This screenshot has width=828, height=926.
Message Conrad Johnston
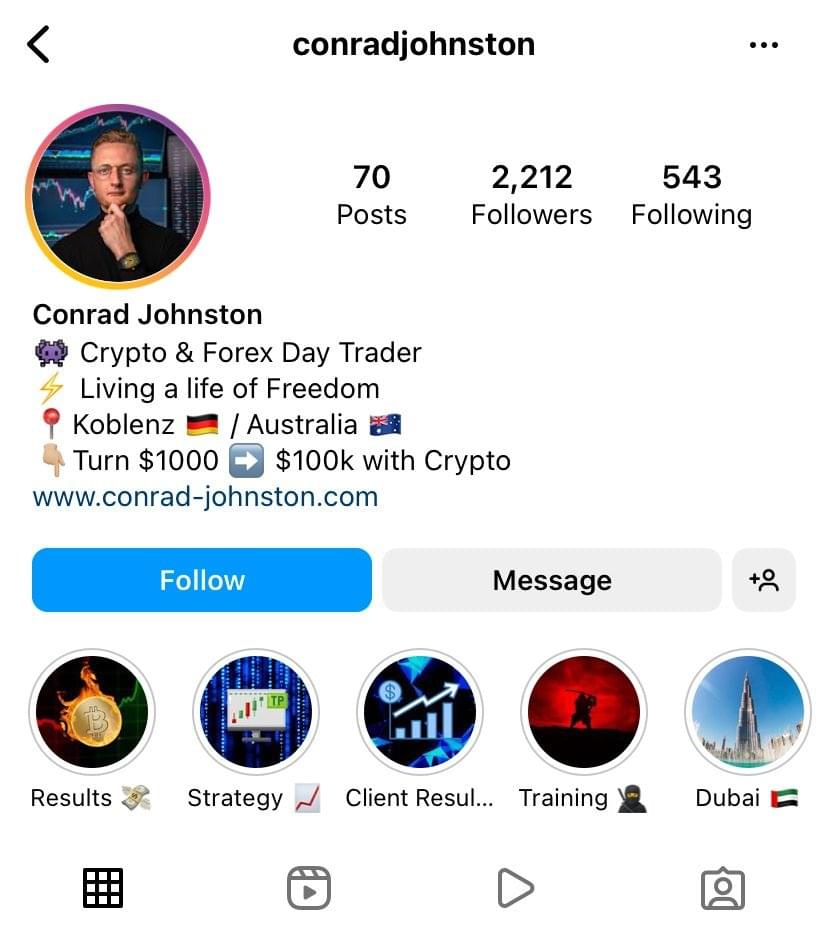tap(551, 580)
